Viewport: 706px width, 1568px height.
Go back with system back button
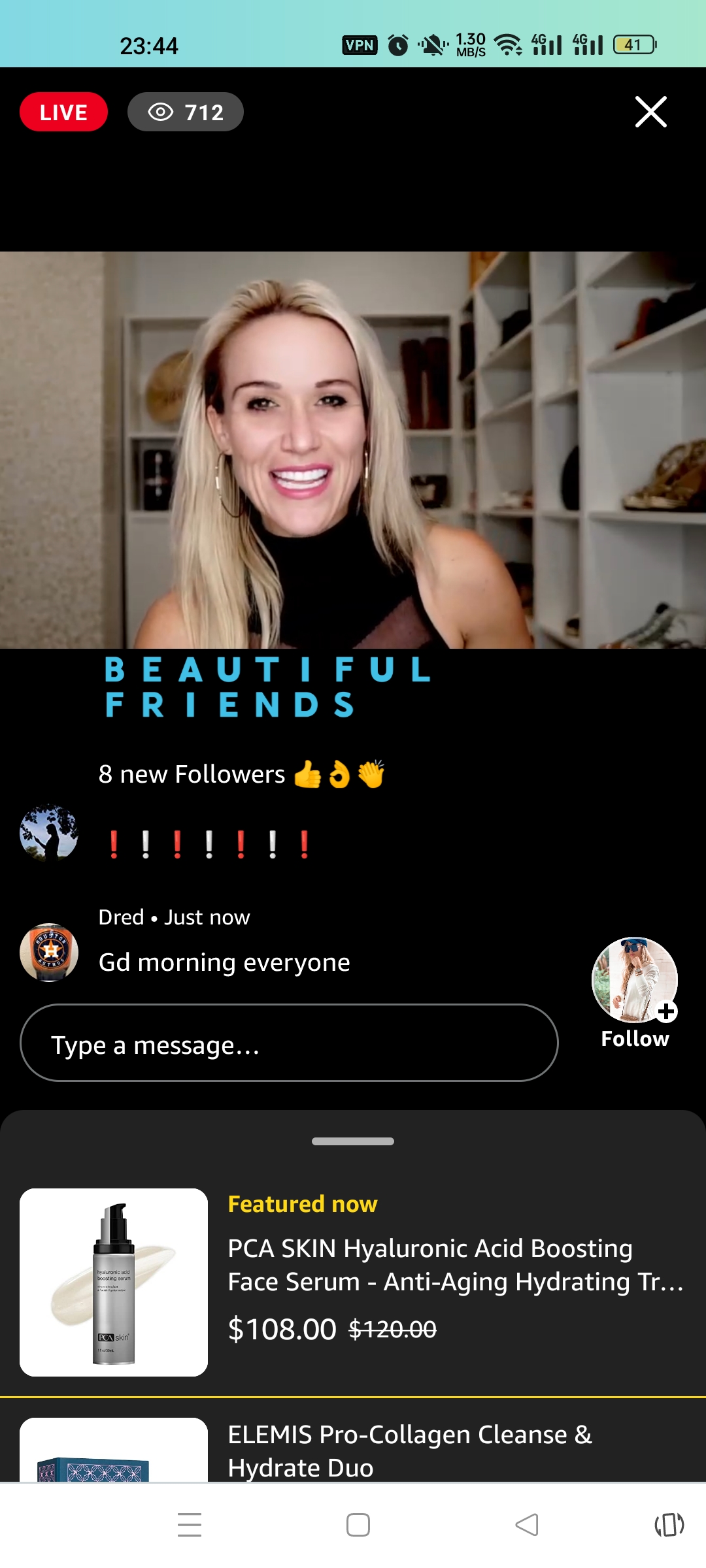(x=527, y=1525)
